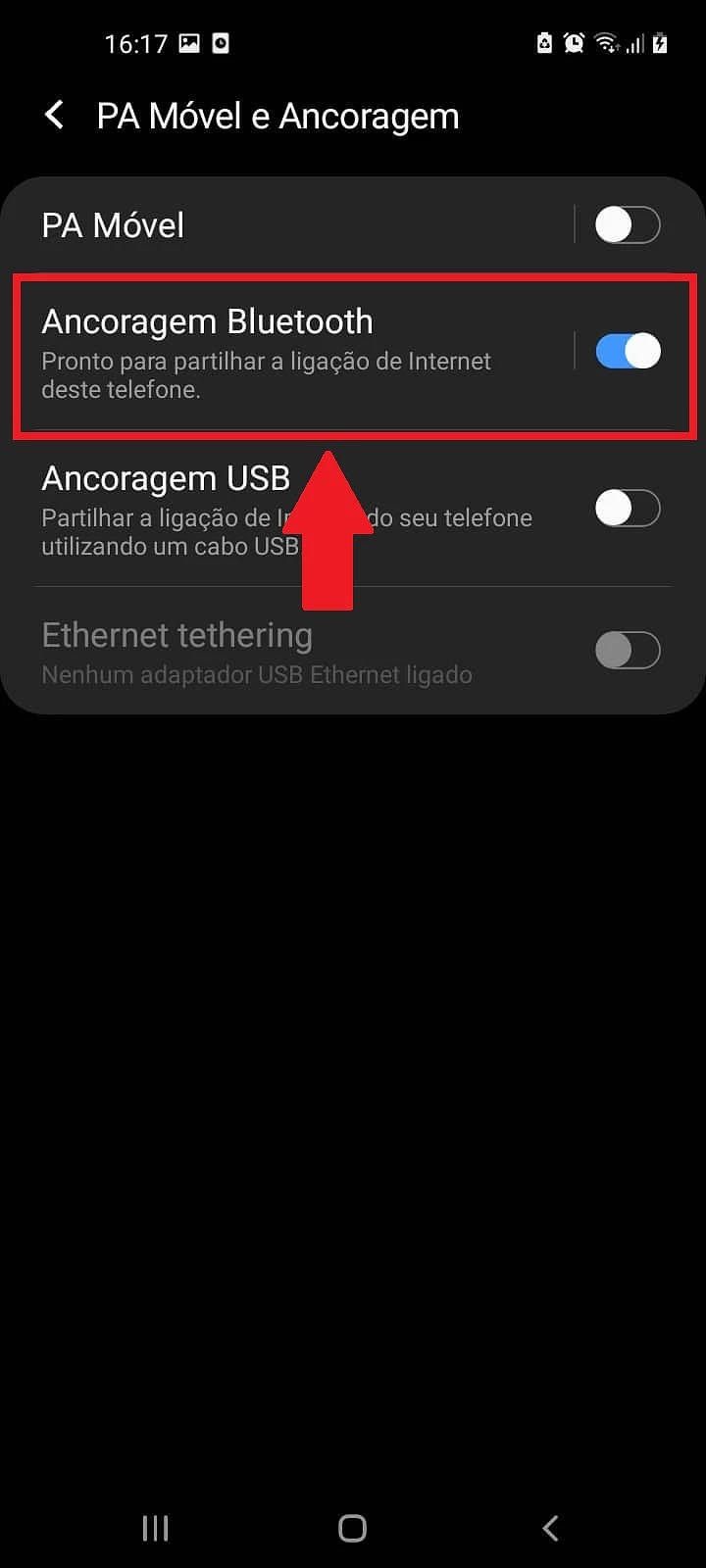Tap the system home button
Viewport: 706px width, 1568px height.
pos(352,1528)
